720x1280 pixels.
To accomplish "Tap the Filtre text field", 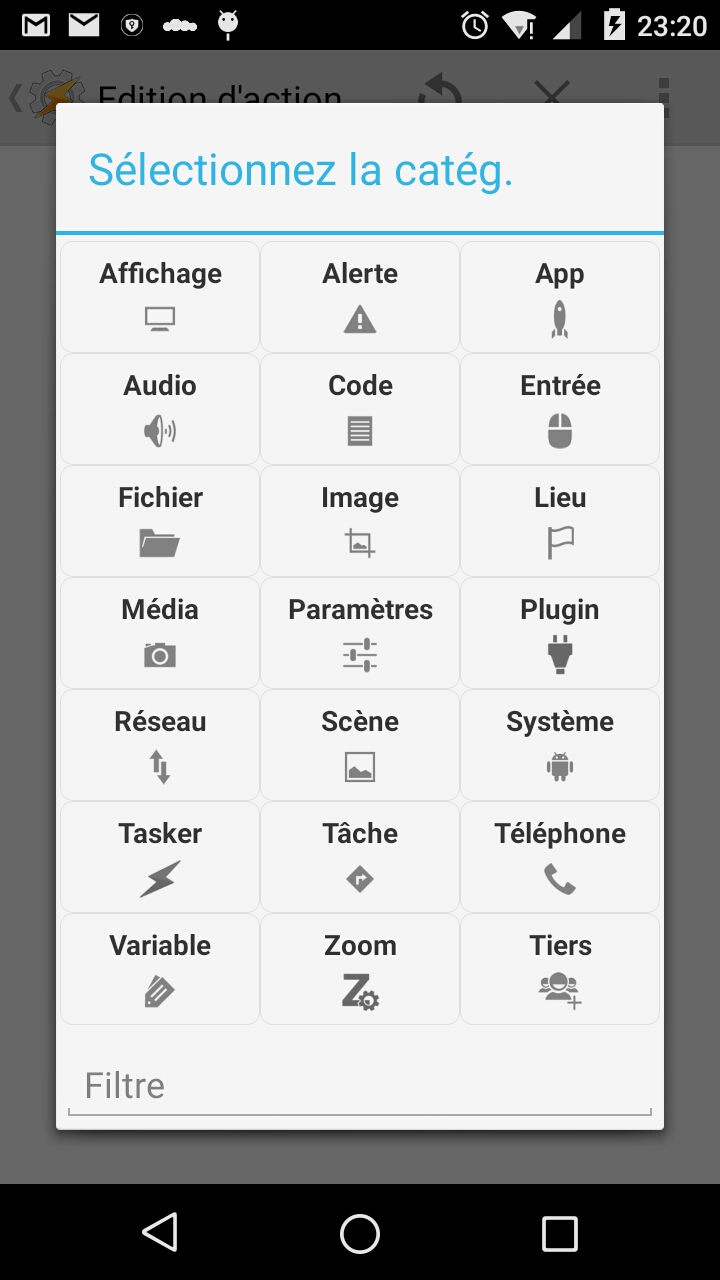I will pos(360,1086).
